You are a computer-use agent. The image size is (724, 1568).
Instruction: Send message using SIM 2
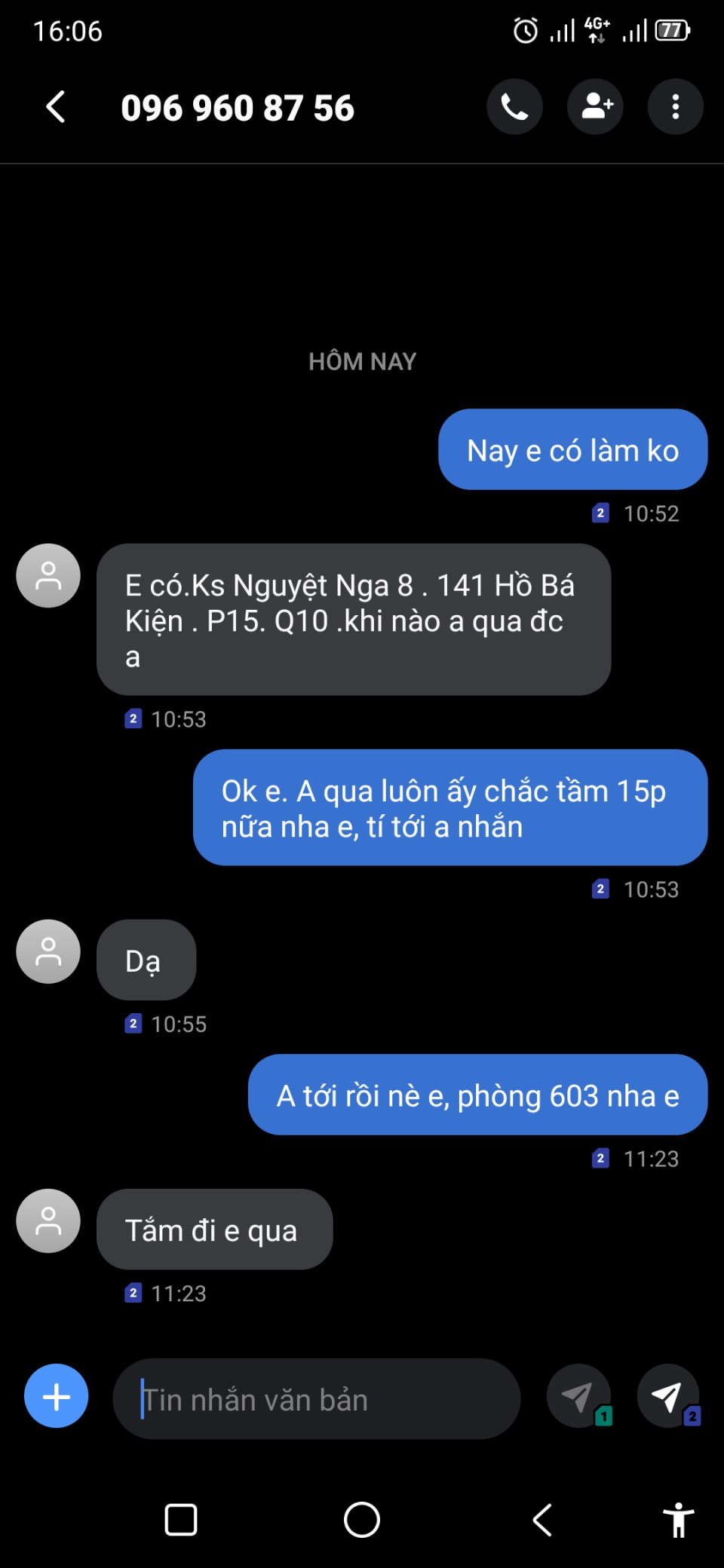668,1397
